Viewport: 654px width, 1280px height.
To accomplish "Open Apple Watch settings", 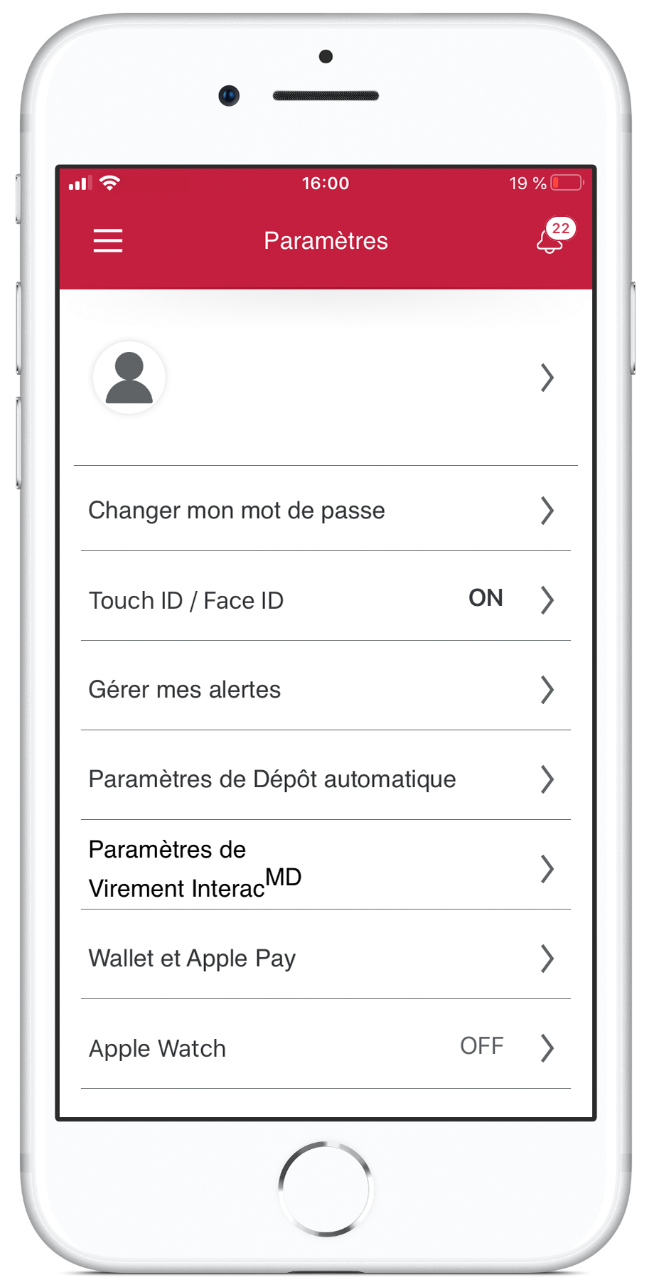I will [326, 1048].
